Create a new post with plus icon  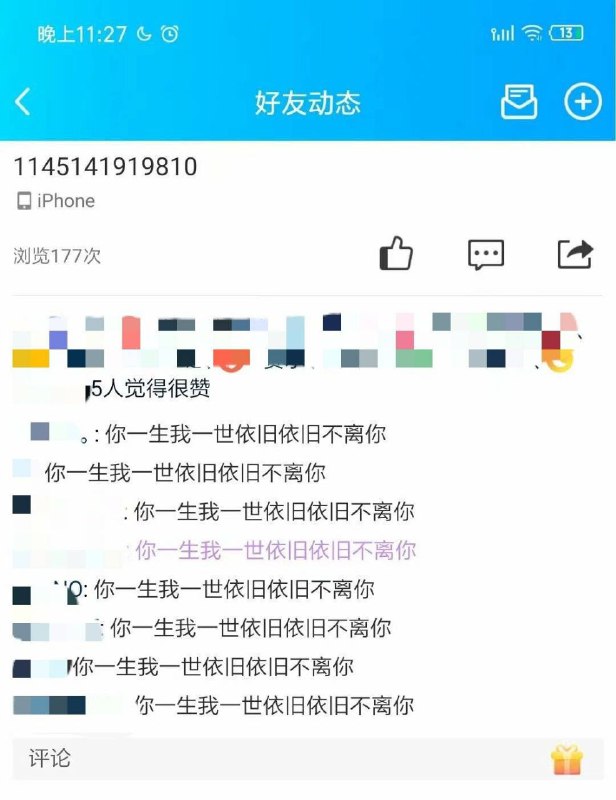click(583, 102)
